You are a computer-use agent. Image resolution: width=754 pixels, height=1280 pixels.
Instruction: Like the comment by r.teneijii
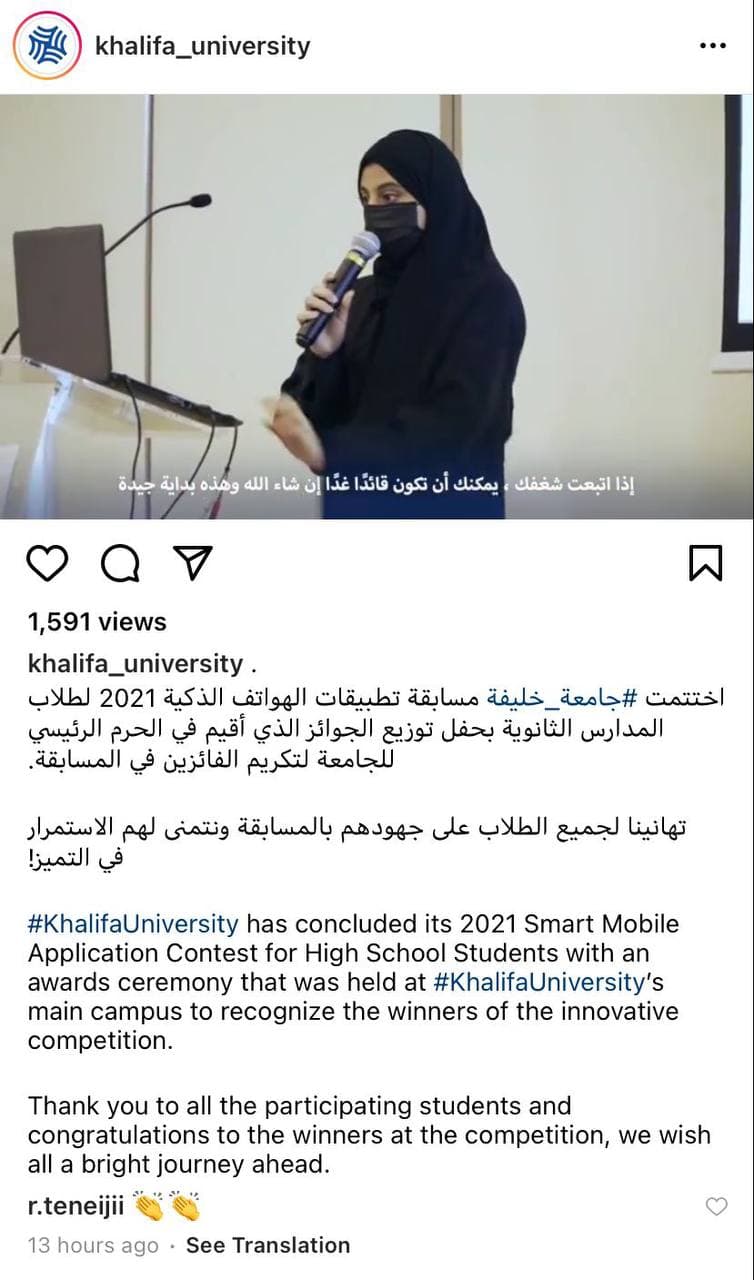(x=717, y=1207)
